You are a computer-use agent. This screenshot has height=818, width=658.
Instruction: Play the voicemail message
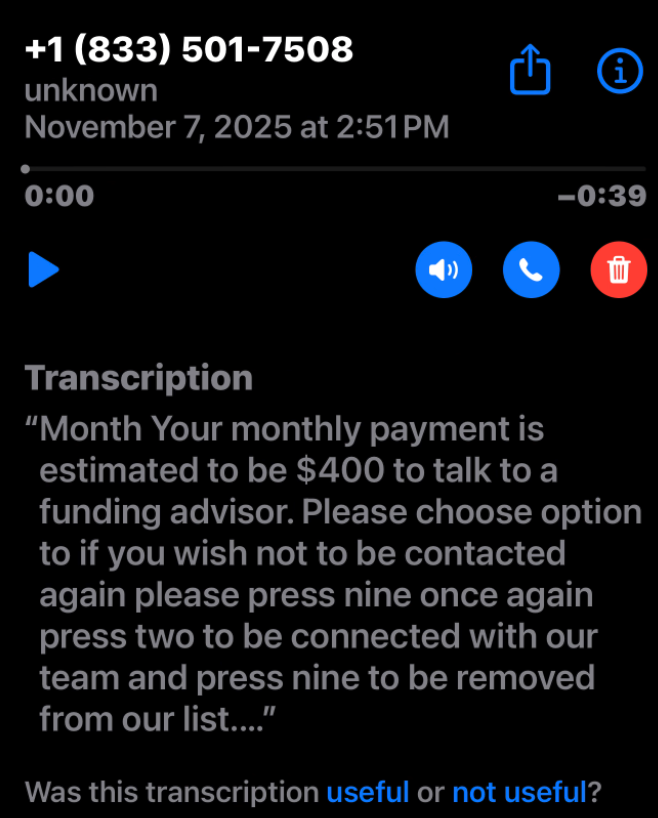(43, 270)
